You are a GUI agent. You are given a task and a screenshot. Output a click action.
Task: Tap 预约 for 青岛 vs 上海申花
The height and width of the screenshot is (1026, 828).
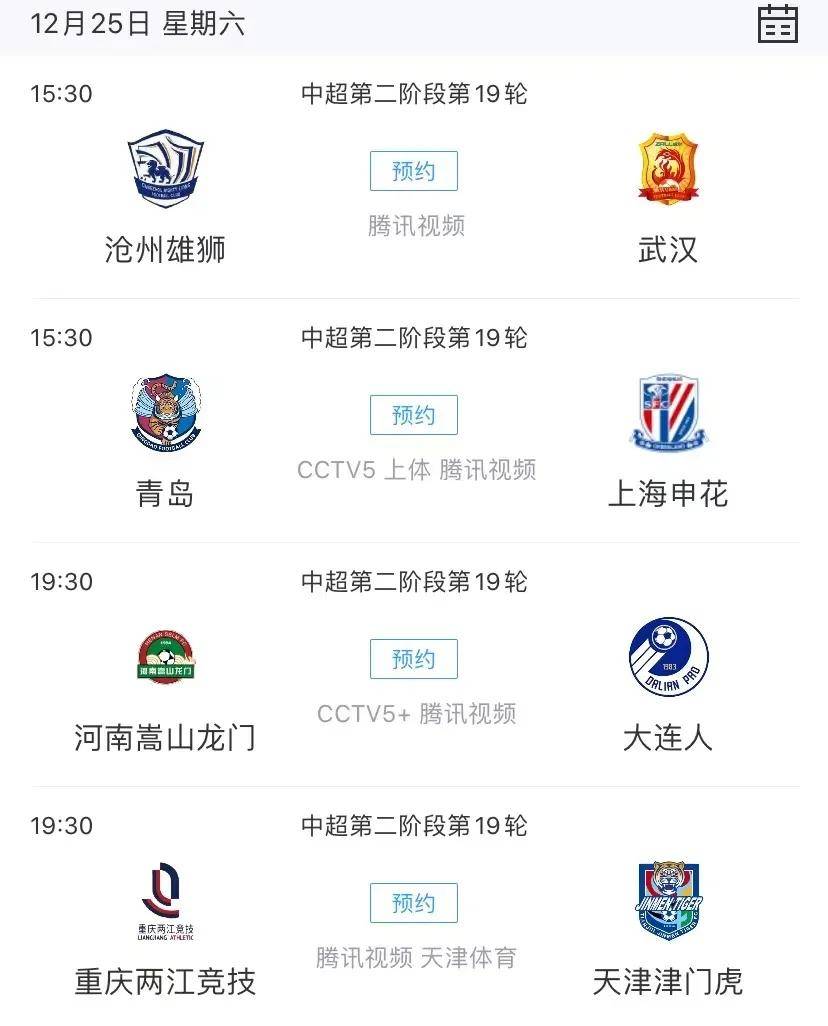(413, 415)
